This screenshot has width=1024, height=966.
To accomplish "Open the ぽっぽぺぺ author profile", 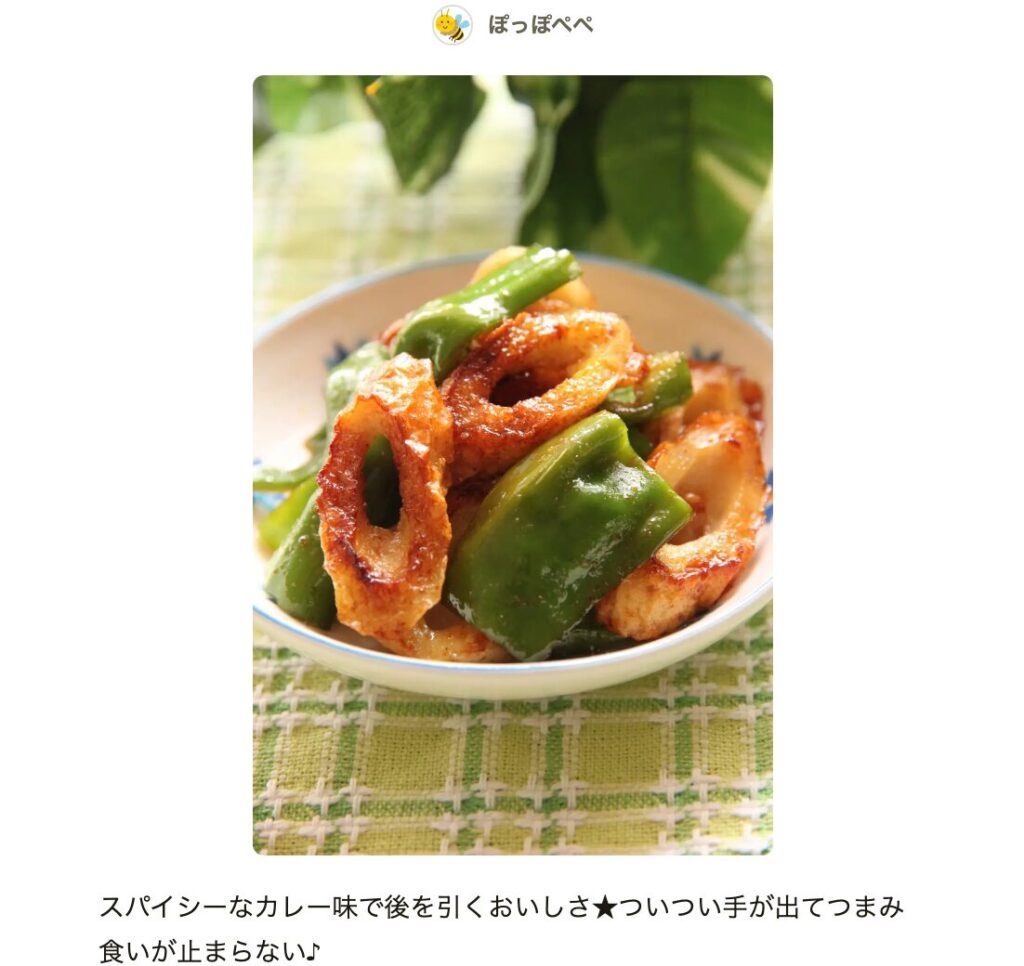I will (x=539, y=25).
